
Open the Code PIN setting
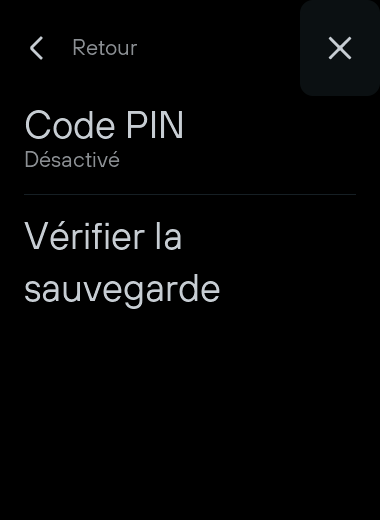coord(190,139)
